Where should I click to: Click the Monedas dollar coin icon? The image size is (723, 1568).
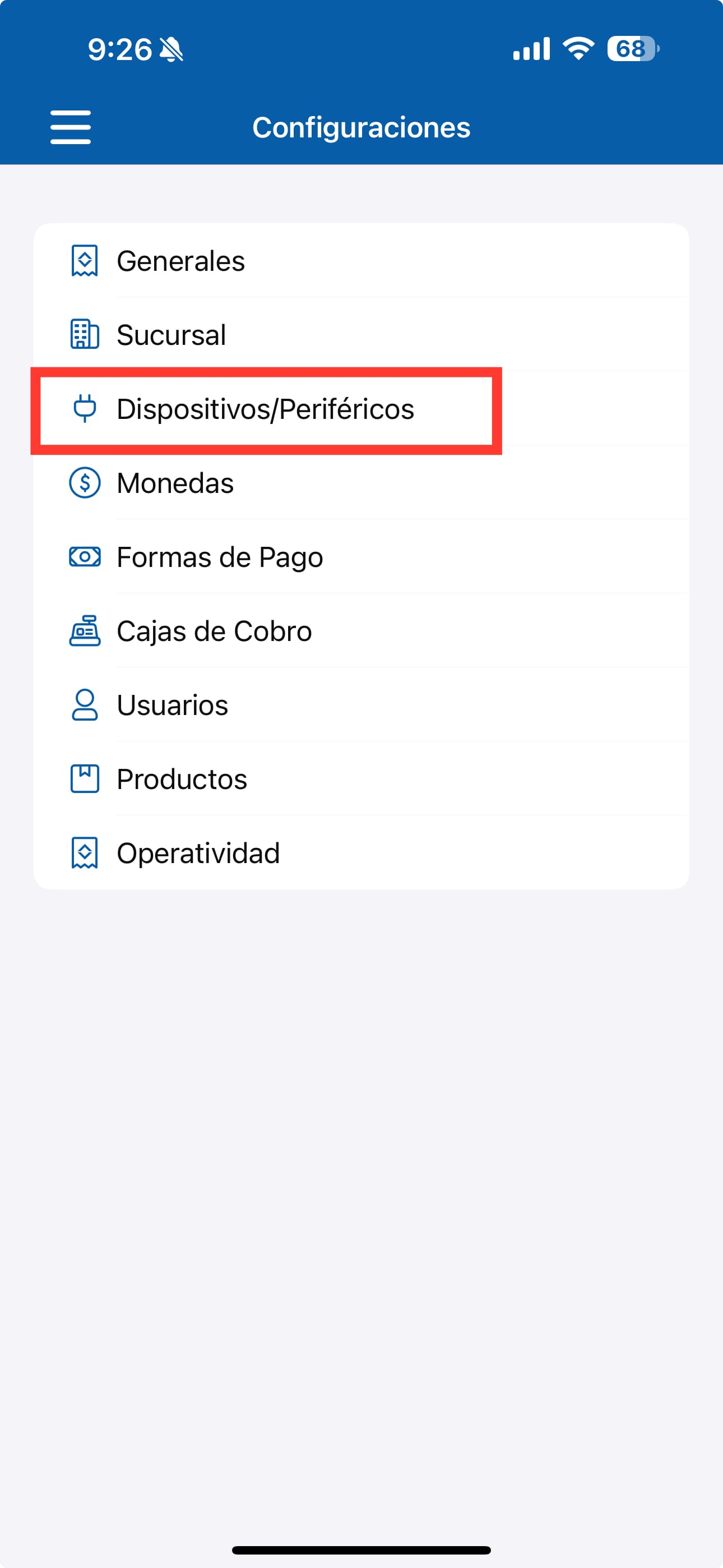coord(84,483)
